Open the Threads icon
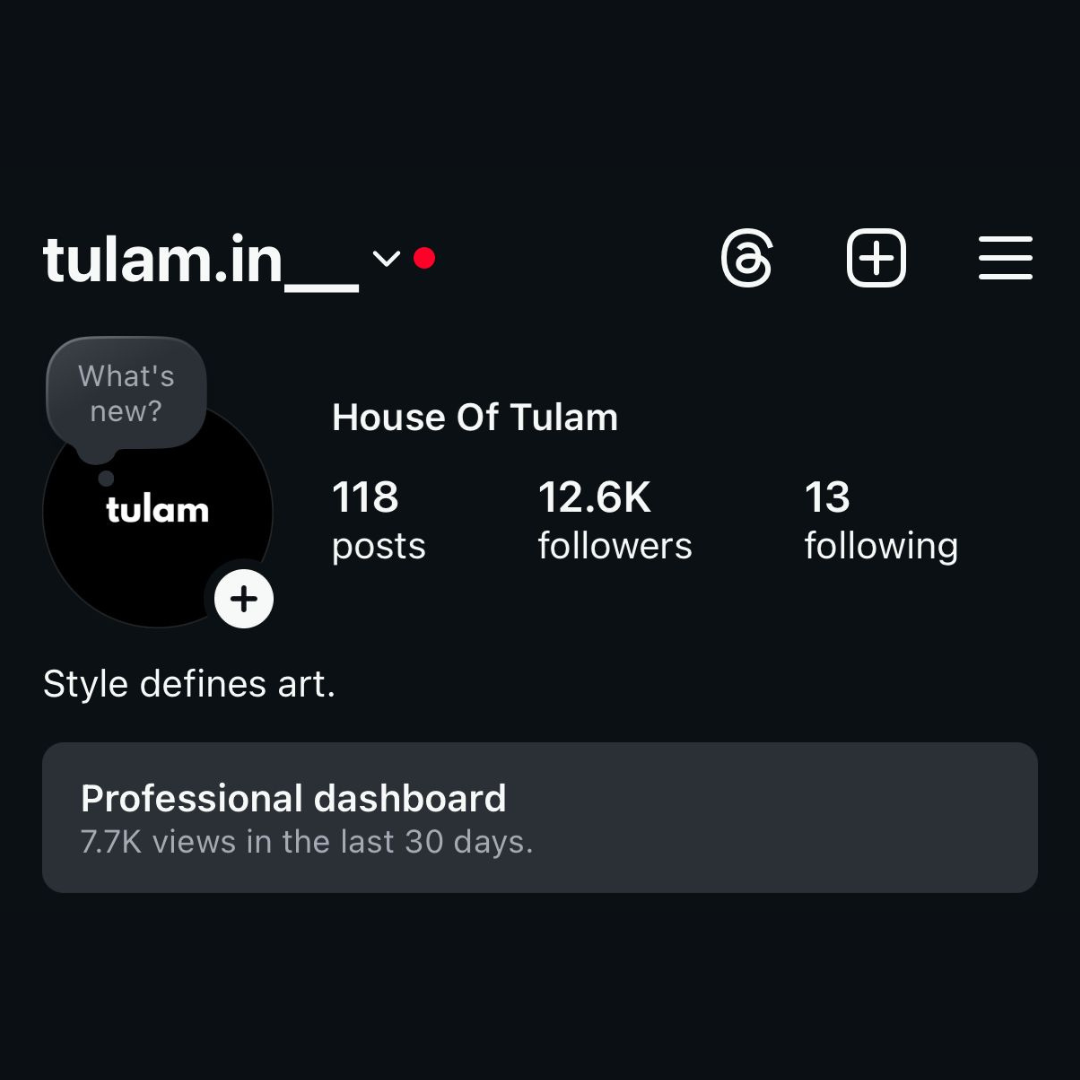This screenshot has height=1080, width=1080. [747, 259]
